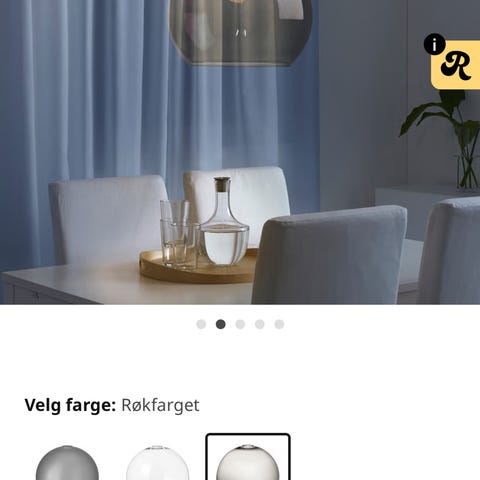The height and width of the screenshot is (480, 480).
Task: Tap the info icon on the badge
Action: point(434,44)
